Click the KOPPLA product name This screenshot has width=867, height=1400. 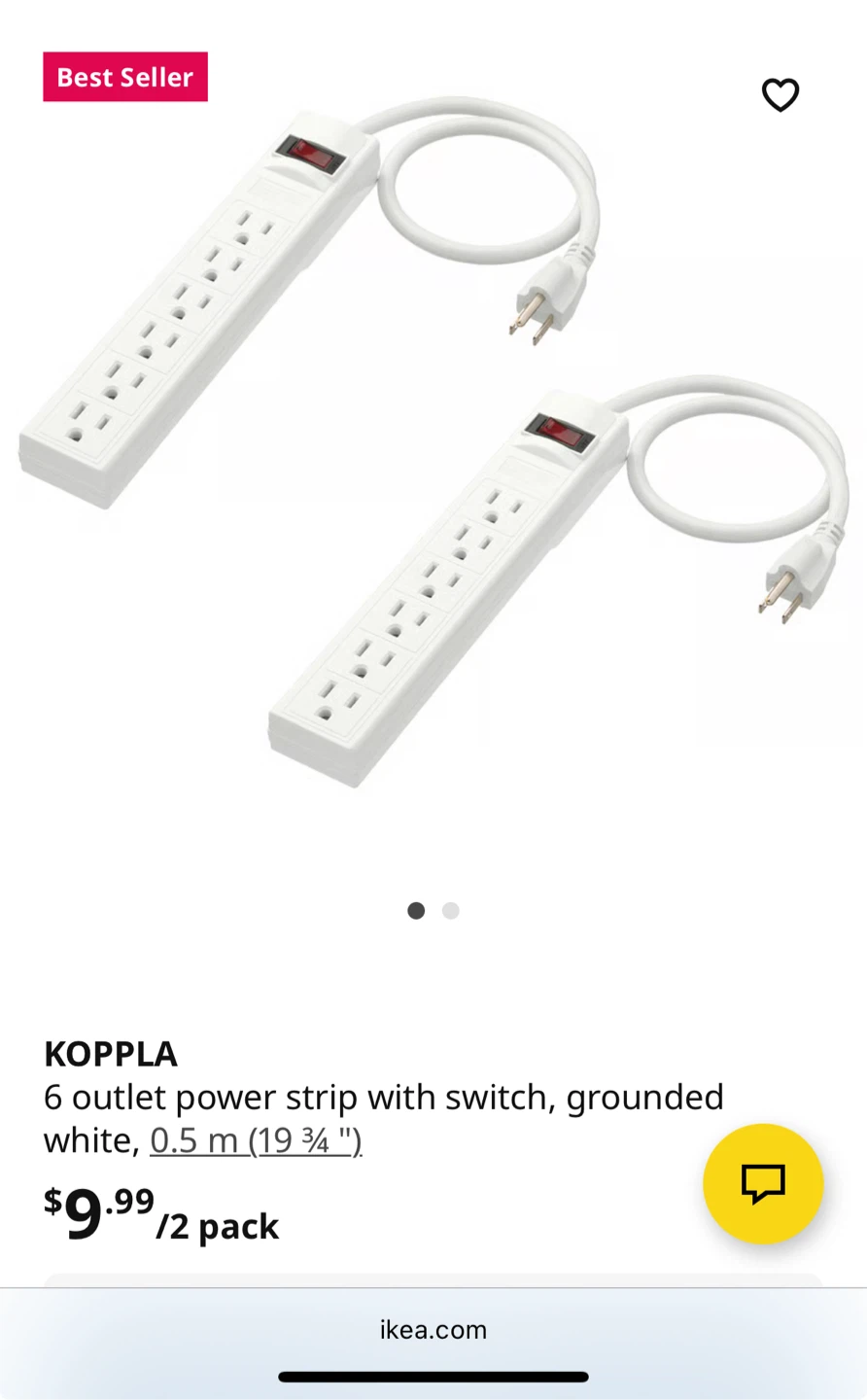coord(110,1054)
